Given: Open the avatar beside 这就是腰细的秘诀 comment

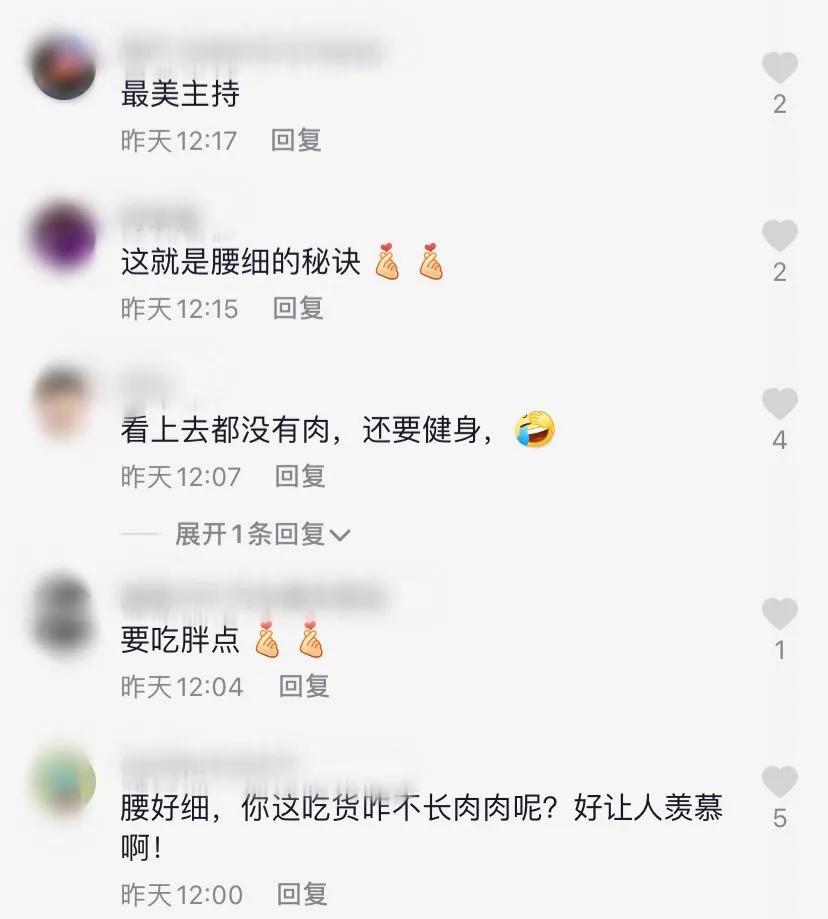Looking at the screenshot, I should click(x=64, y=235).
